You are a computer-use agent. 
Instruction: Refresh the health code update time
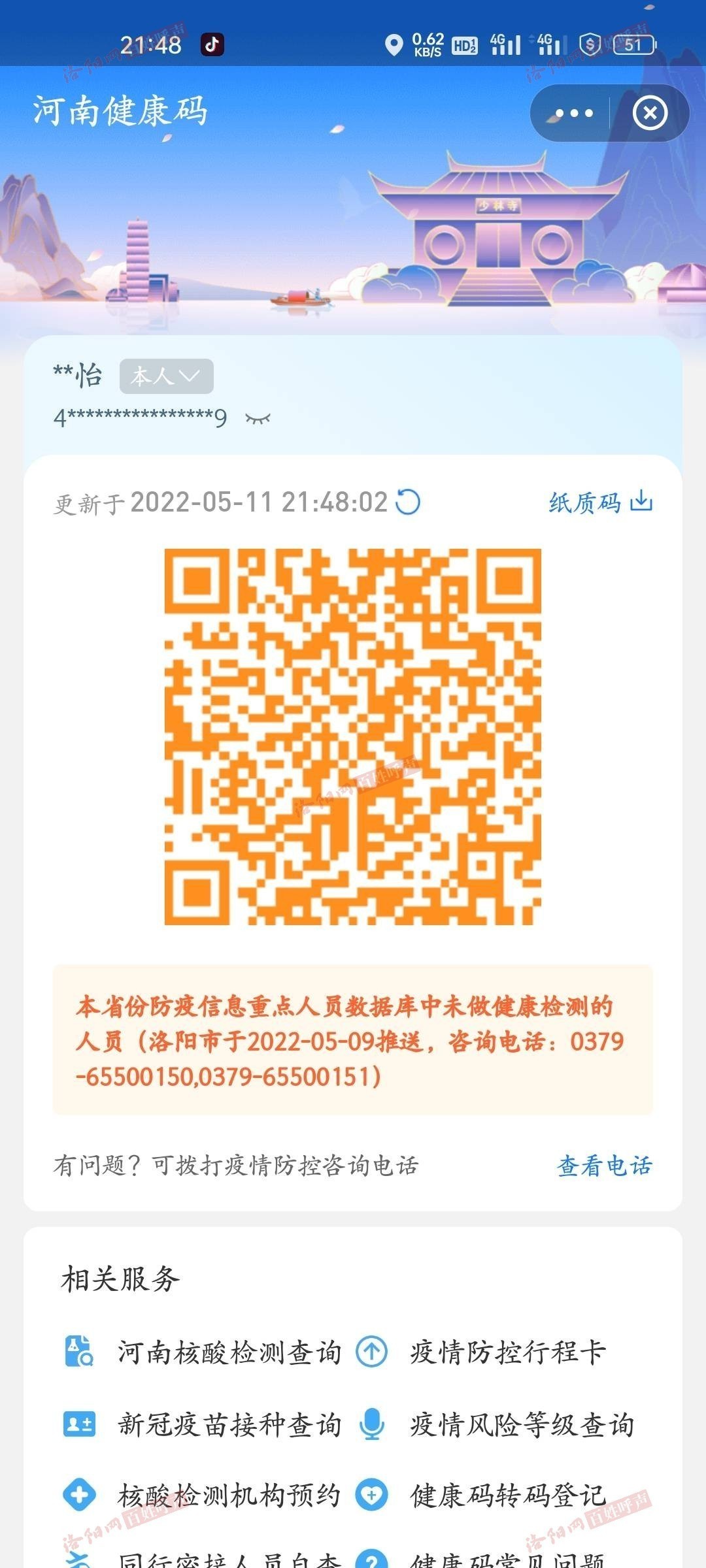[409, 502]
